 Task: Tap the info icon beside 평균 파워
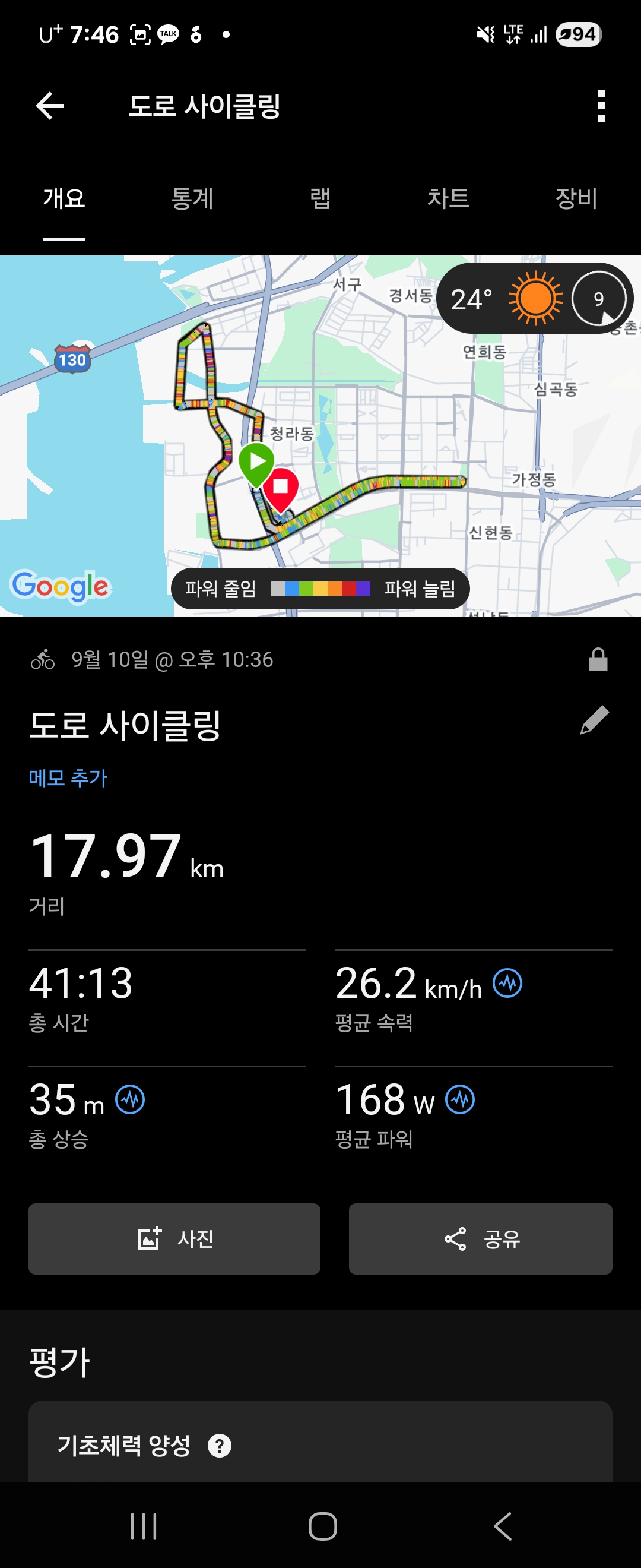tap(461, 1099)
